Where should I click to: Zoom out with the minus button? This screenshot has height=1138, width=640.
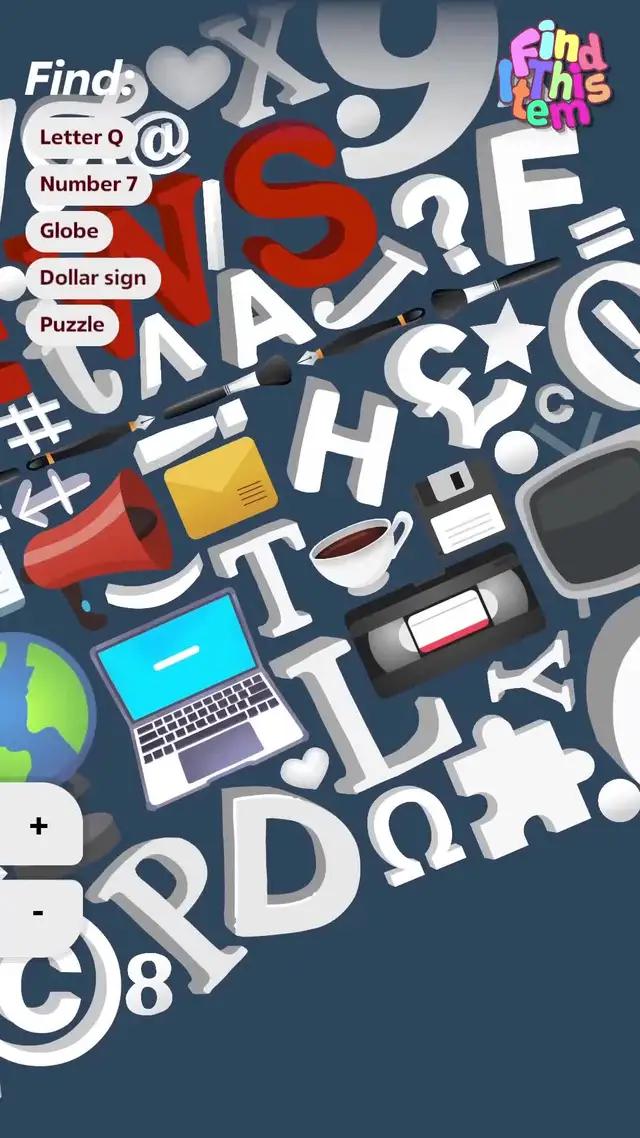39,913
